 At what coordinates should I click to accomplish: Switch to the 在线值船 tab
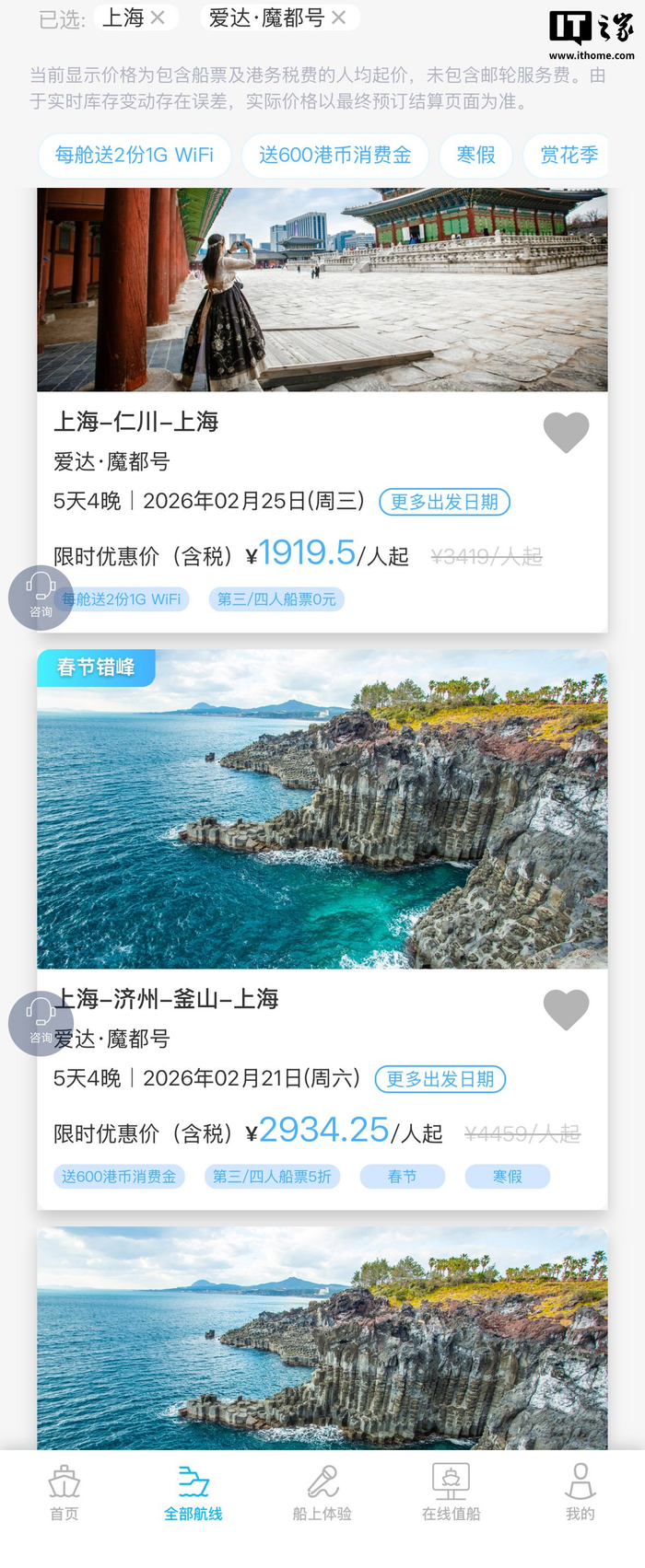tap(451, 1493)
